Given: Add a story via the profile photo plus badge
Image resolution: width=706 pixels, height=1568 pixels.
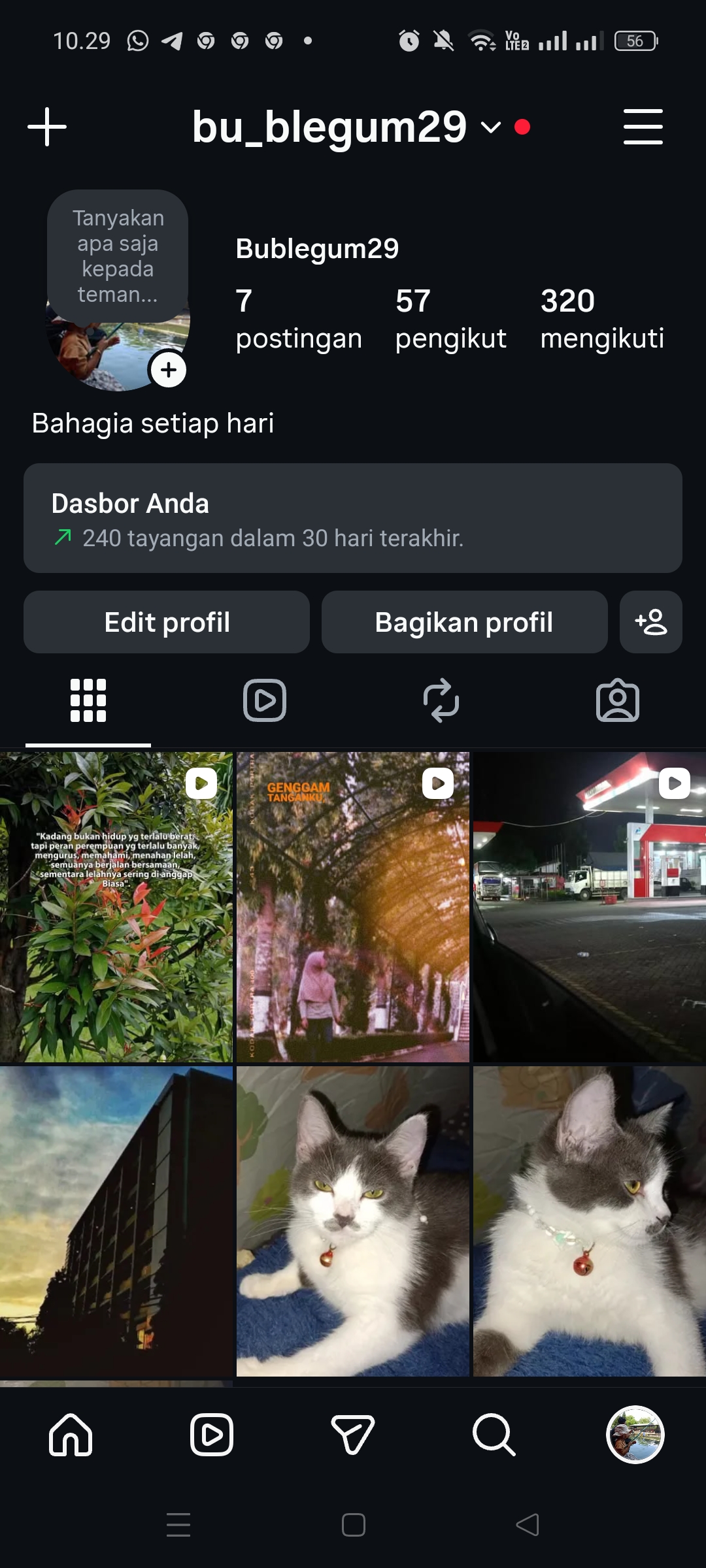Looking at the screenshot, I should coord(169,370).
